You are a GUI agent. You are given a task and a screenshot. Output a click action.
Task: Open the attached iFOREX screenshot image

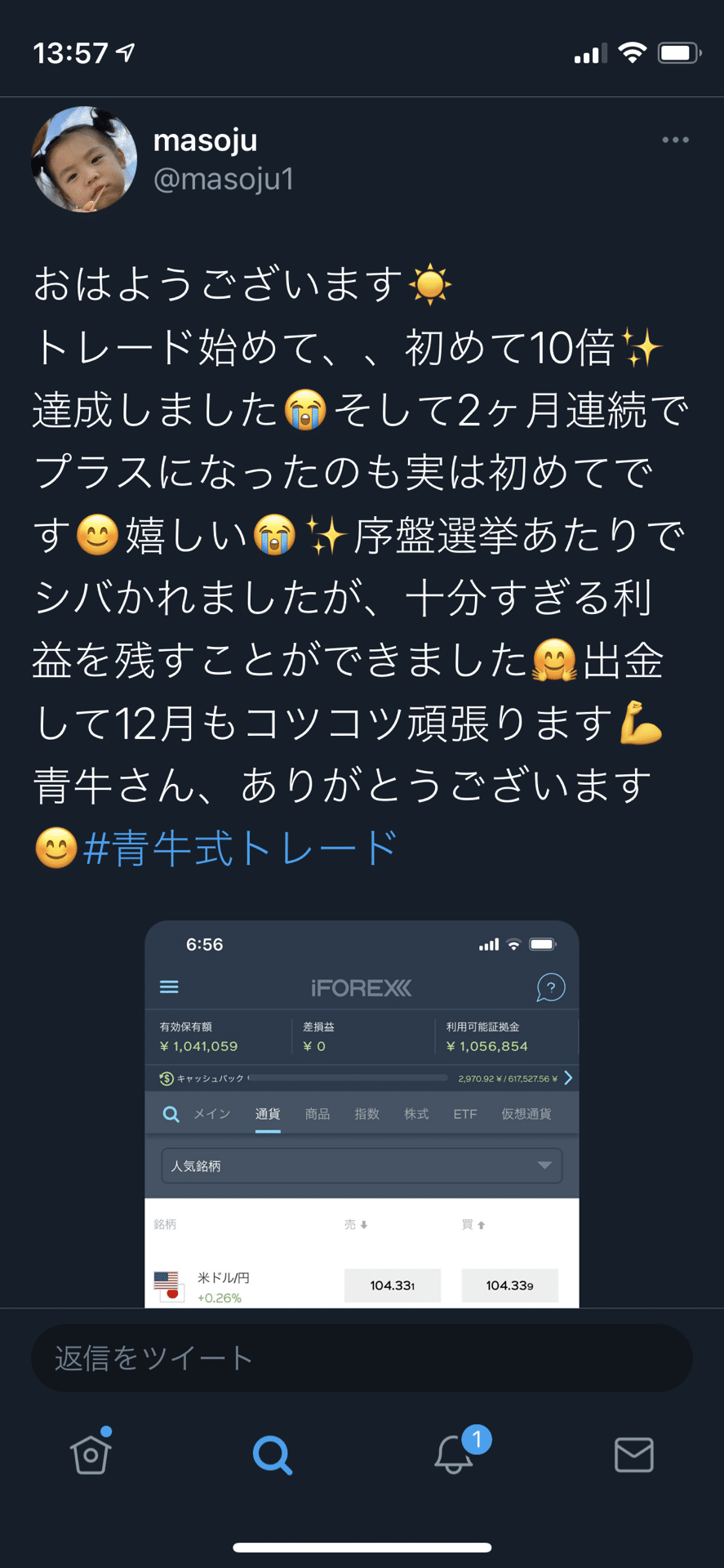pos(362,1113)
